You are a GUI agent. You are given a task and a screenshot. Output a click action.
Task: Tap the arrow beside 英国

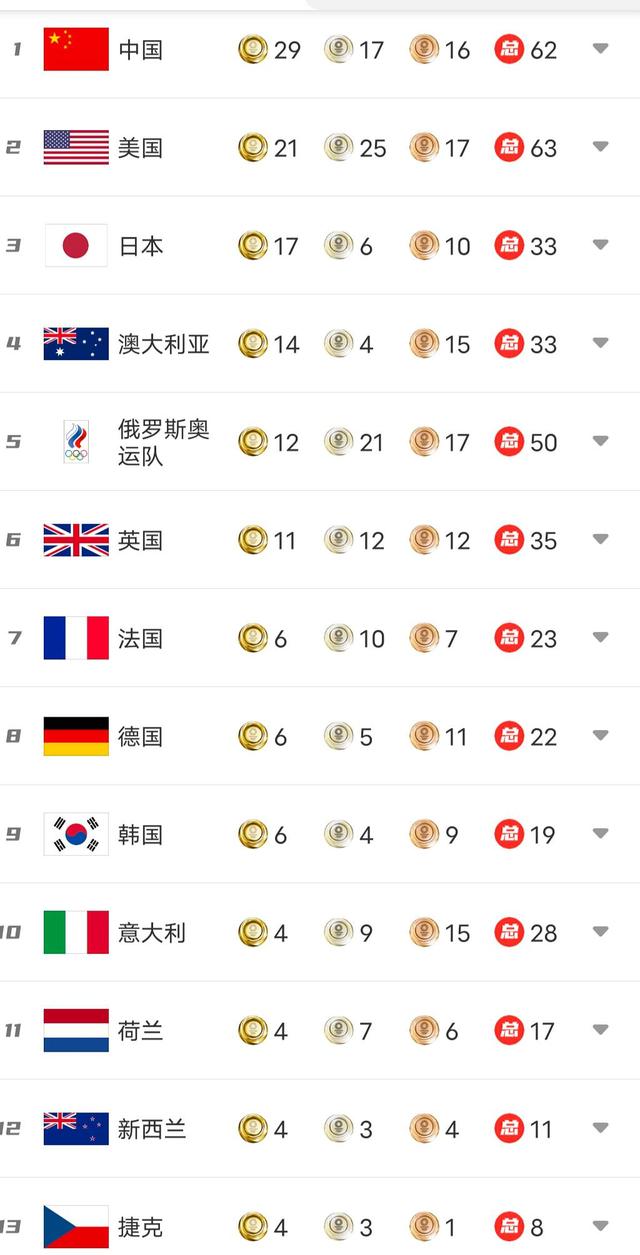click(x=600, y=539)
